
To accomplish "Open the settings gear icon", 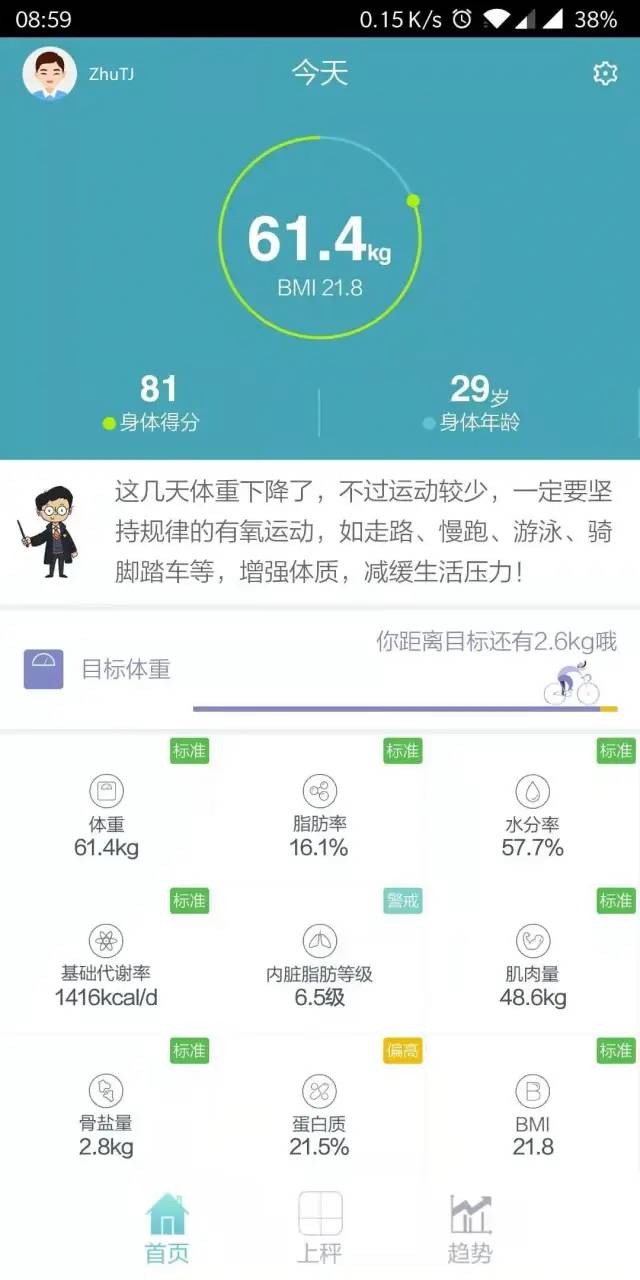I will 605,73.
